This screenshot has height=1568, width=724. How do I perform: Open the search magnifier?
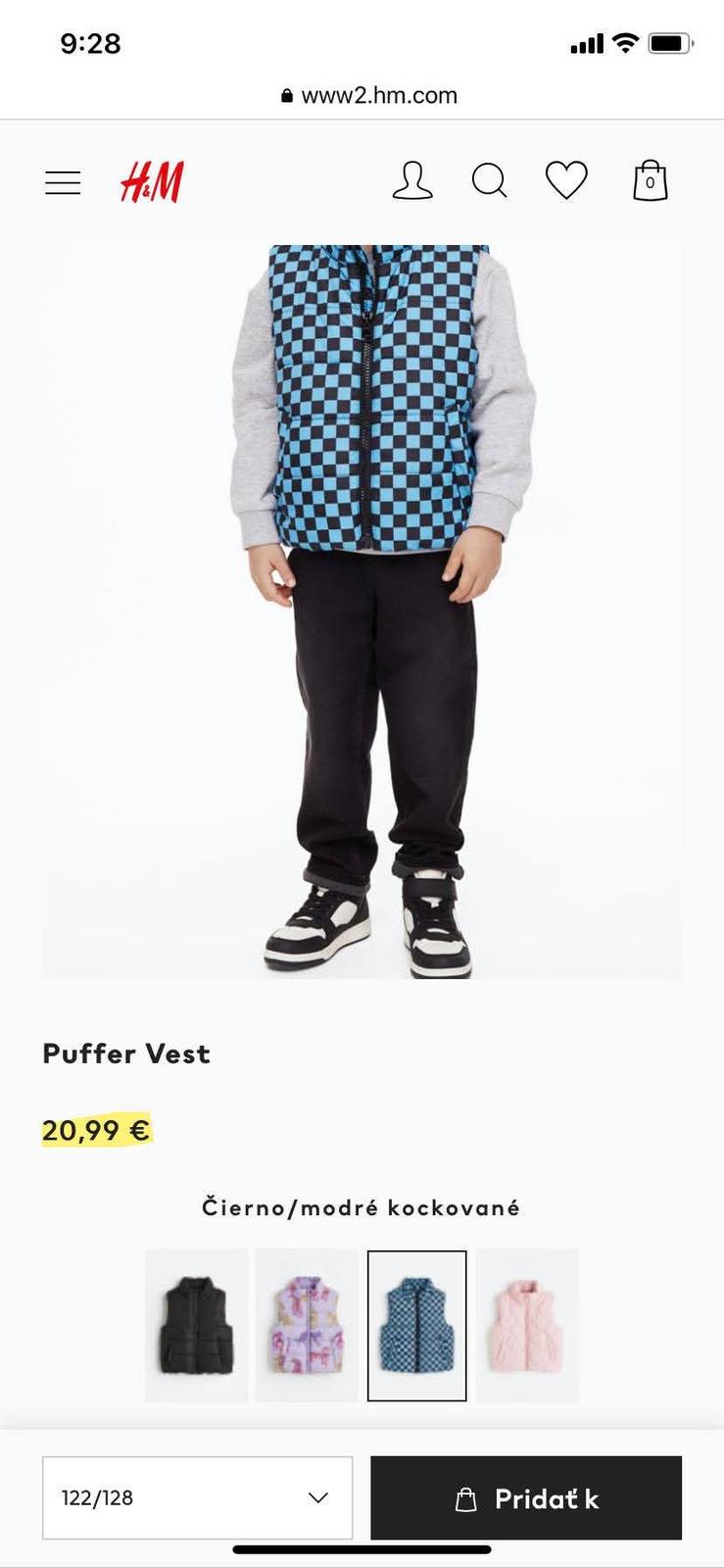click(489, 181)
